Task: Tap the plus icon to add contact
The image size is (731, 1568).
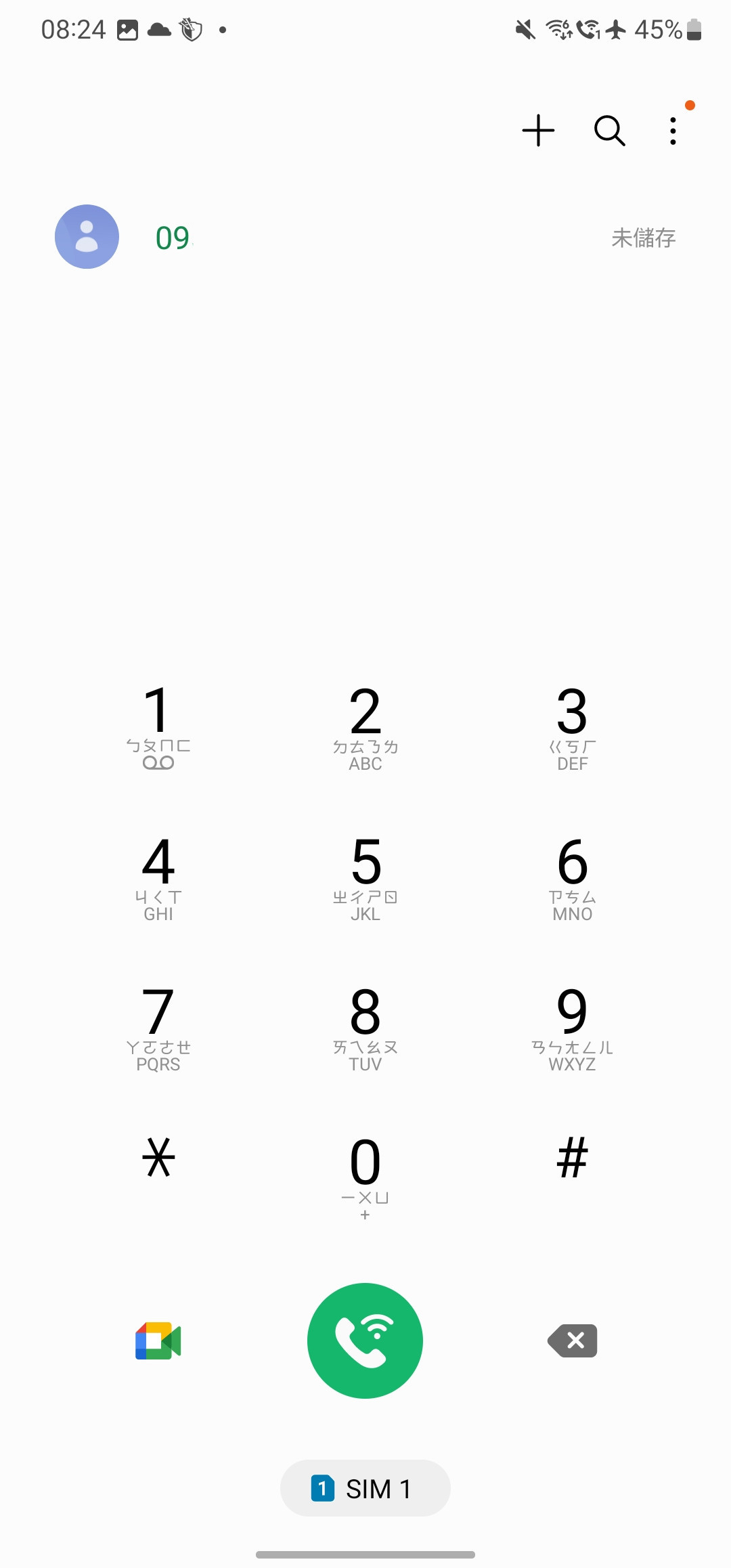Action: pos(538,131)
